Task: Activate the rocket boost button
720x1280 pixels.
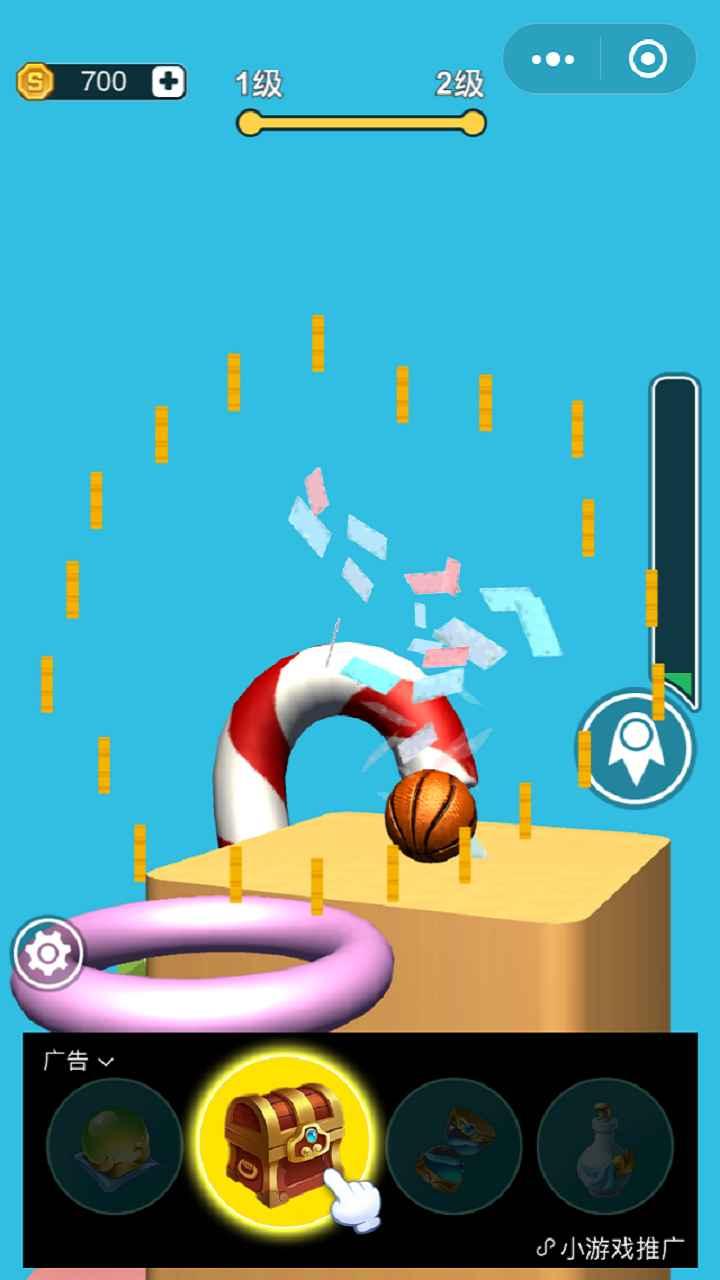Action: 635,749
